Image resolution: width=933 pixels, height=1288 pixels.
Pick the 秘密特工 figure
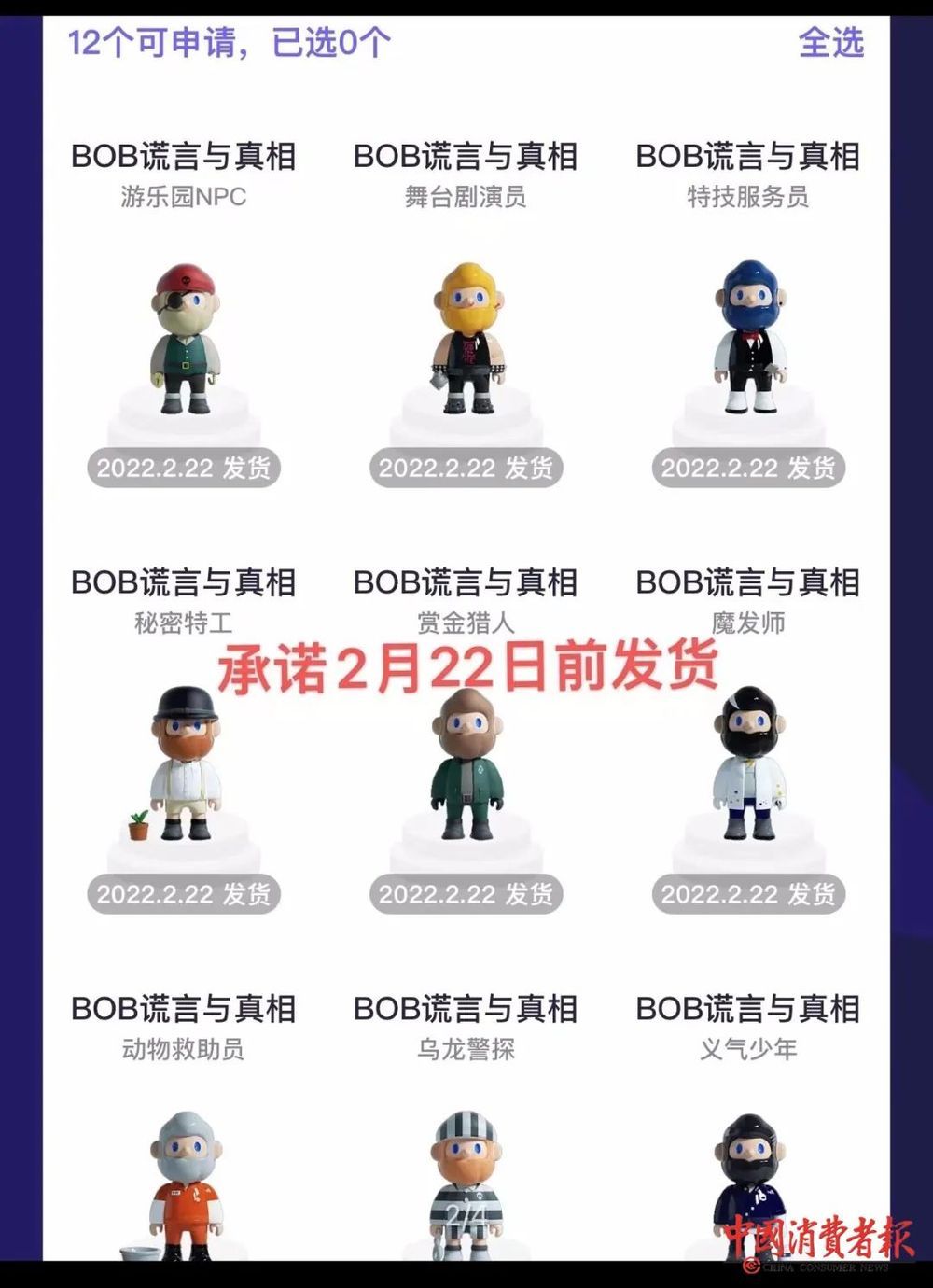point(185,765)
